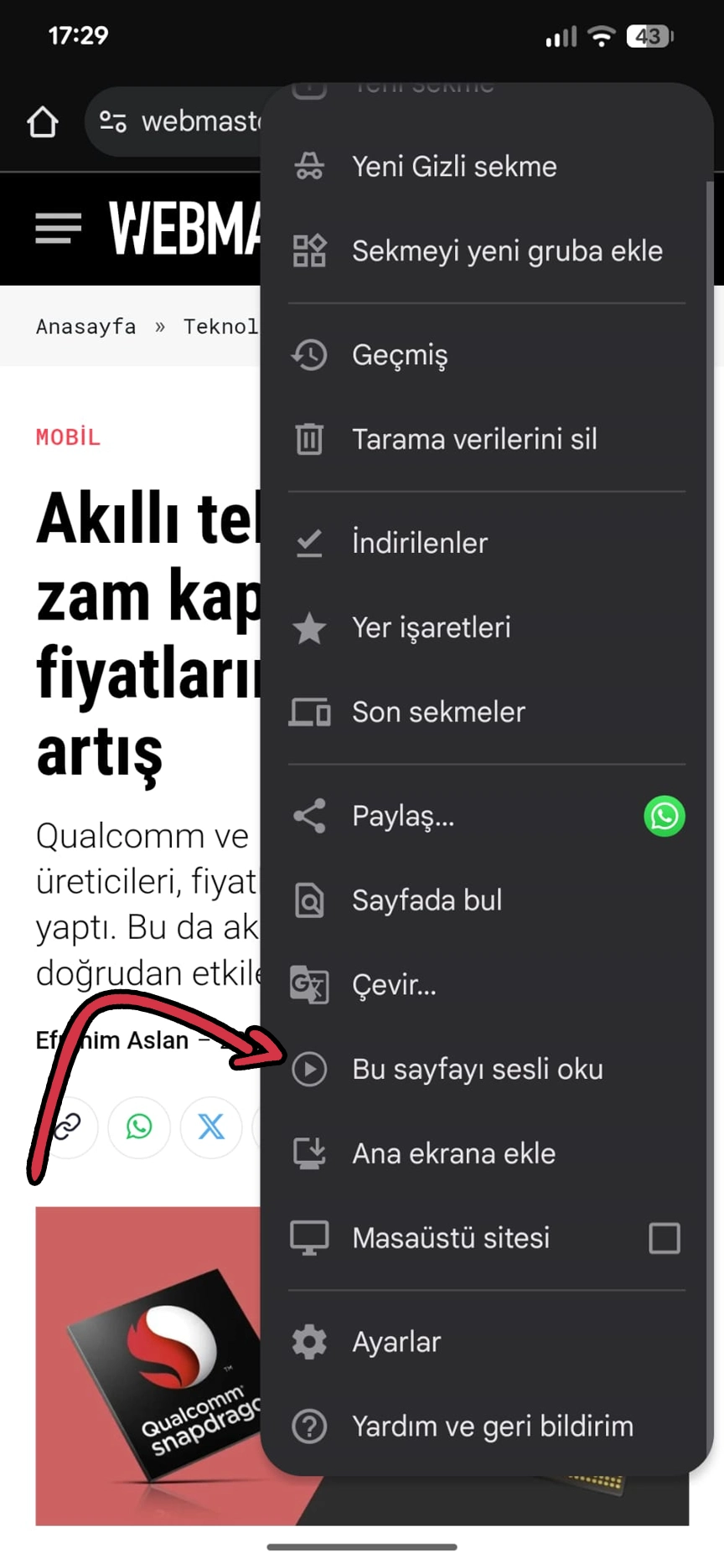The width and height of the screenshot is (724, 1568).
Task: Open Geçmiş from the menu
Action: click(486, 355)
